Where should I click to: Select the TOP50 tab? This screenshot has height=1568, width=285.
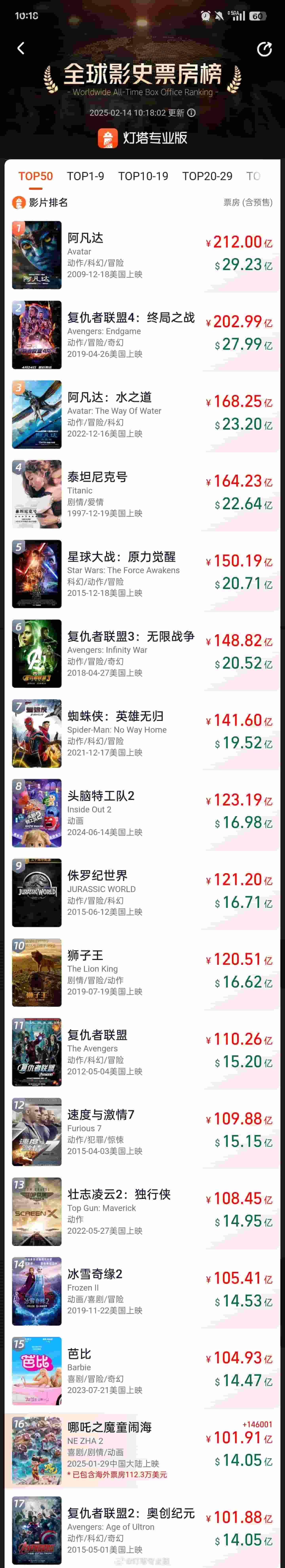pos(35,176)
